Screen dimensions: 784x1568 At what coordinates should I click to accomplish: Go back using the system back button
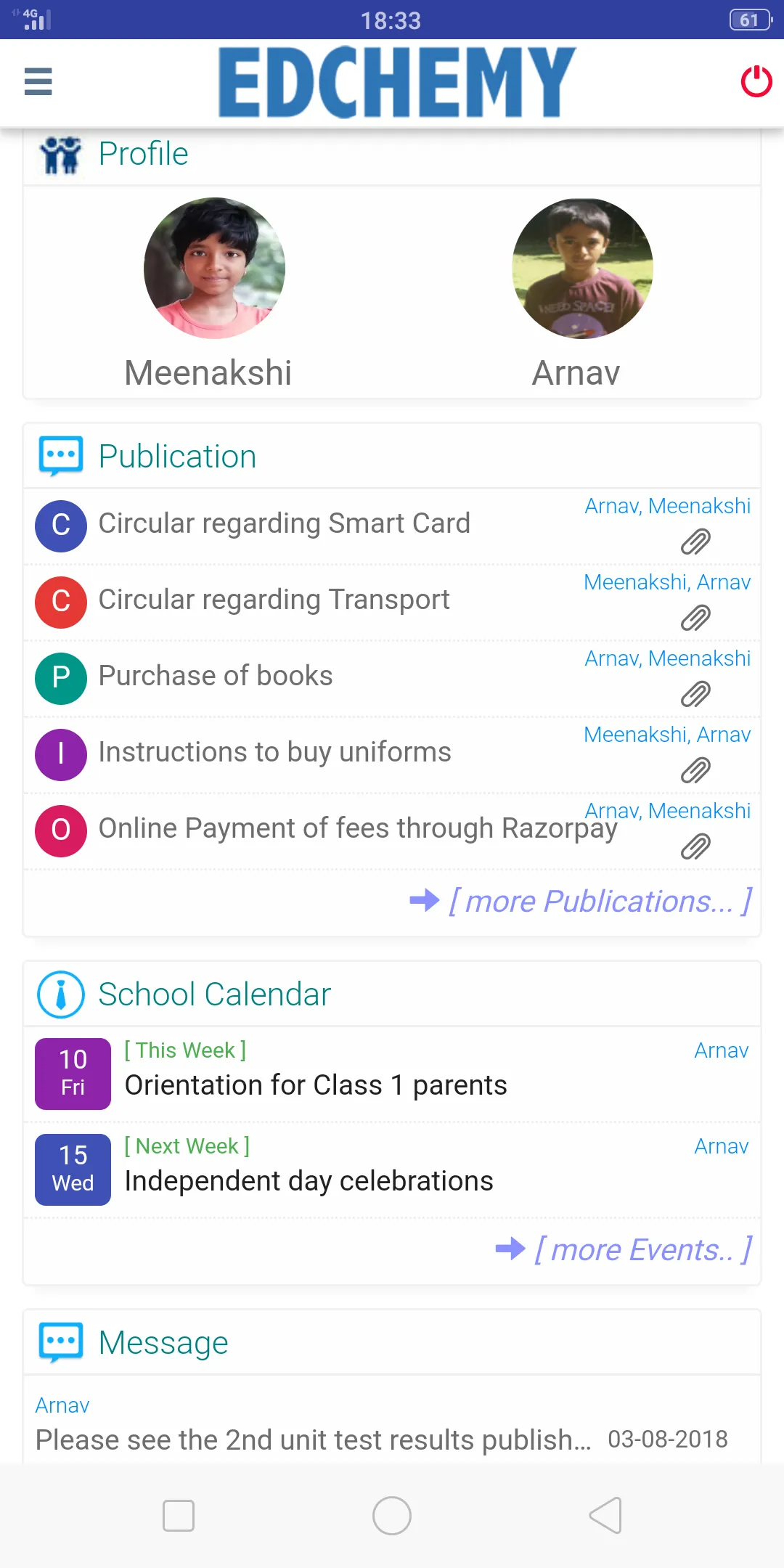click(x=605, y=1516)
